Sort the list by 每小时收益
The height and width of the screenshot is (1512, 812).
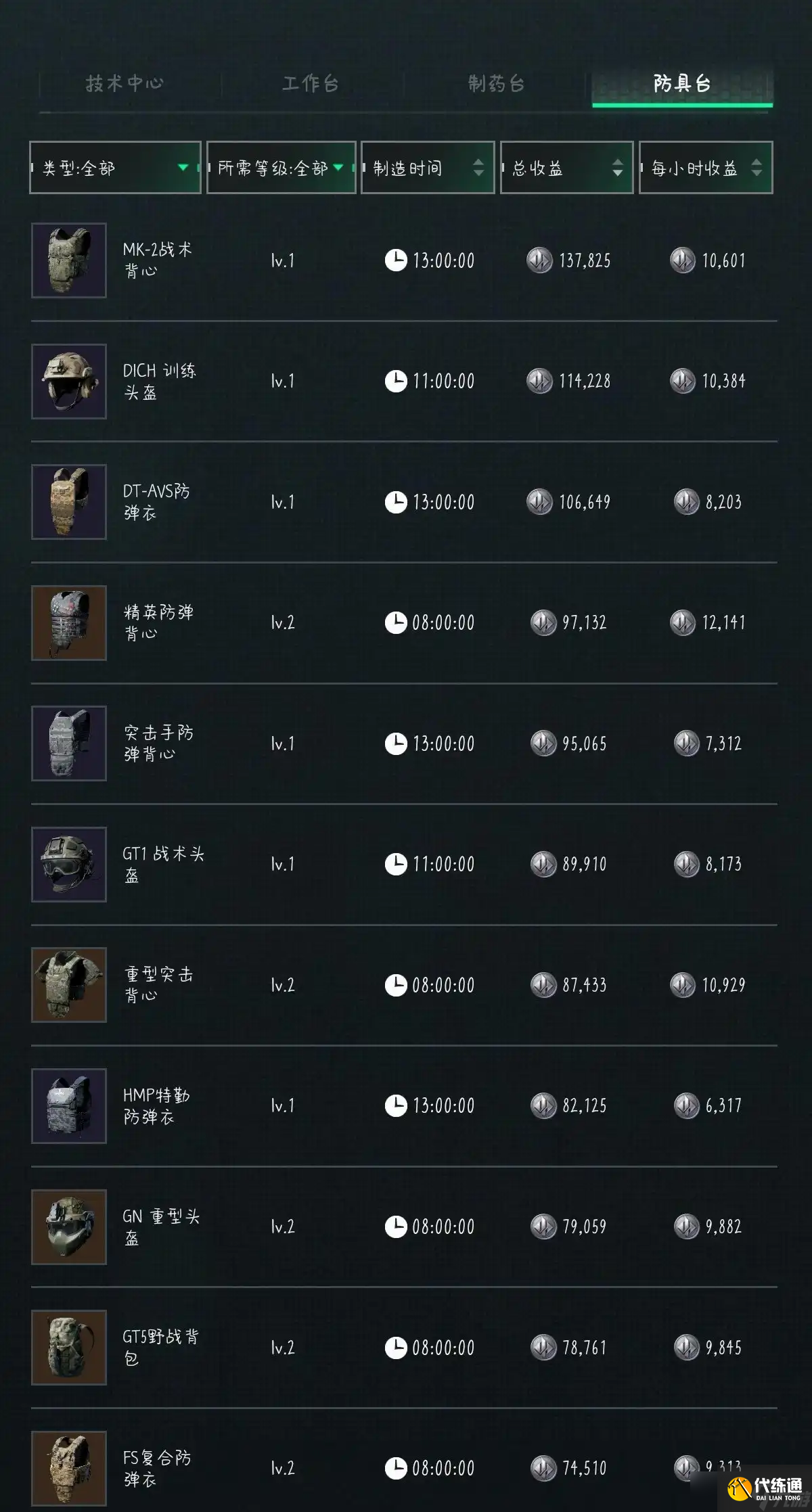click(x=705, y=168)
